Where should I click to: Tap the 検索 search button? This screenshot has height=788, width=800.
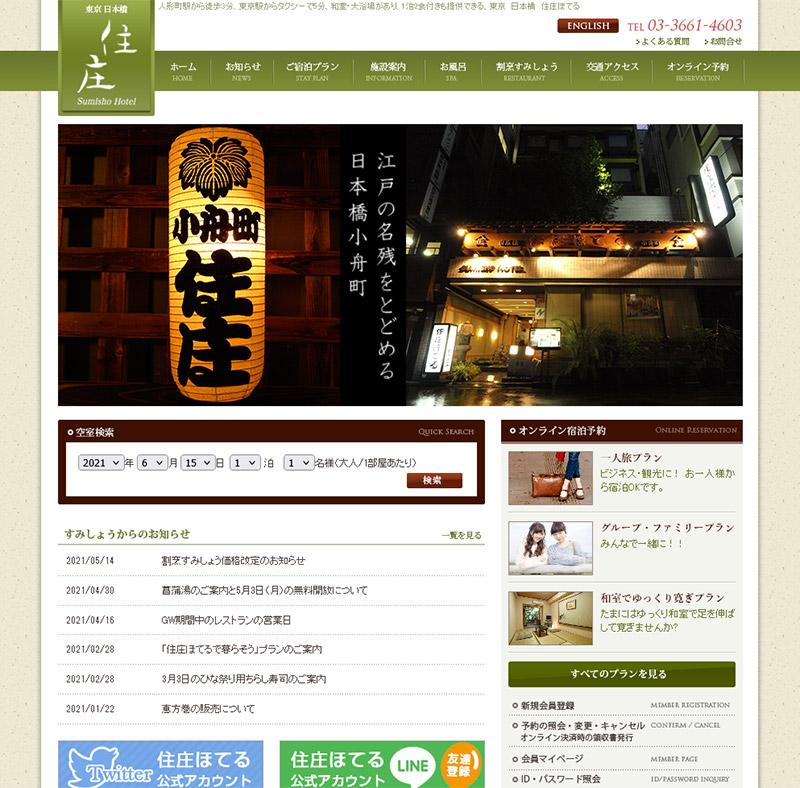(434, 481)
